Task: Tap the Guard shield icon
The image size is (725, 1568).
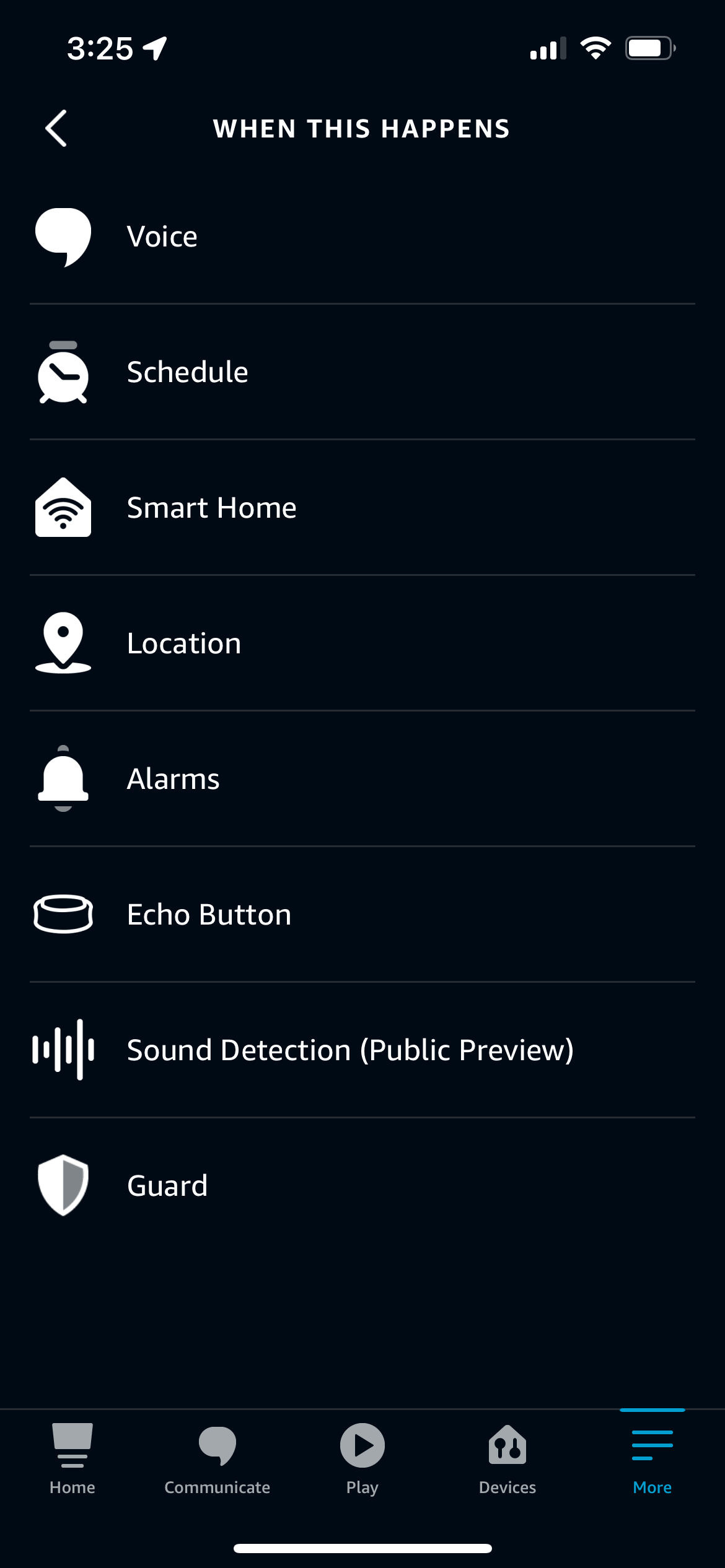Action: point(63,1185)
